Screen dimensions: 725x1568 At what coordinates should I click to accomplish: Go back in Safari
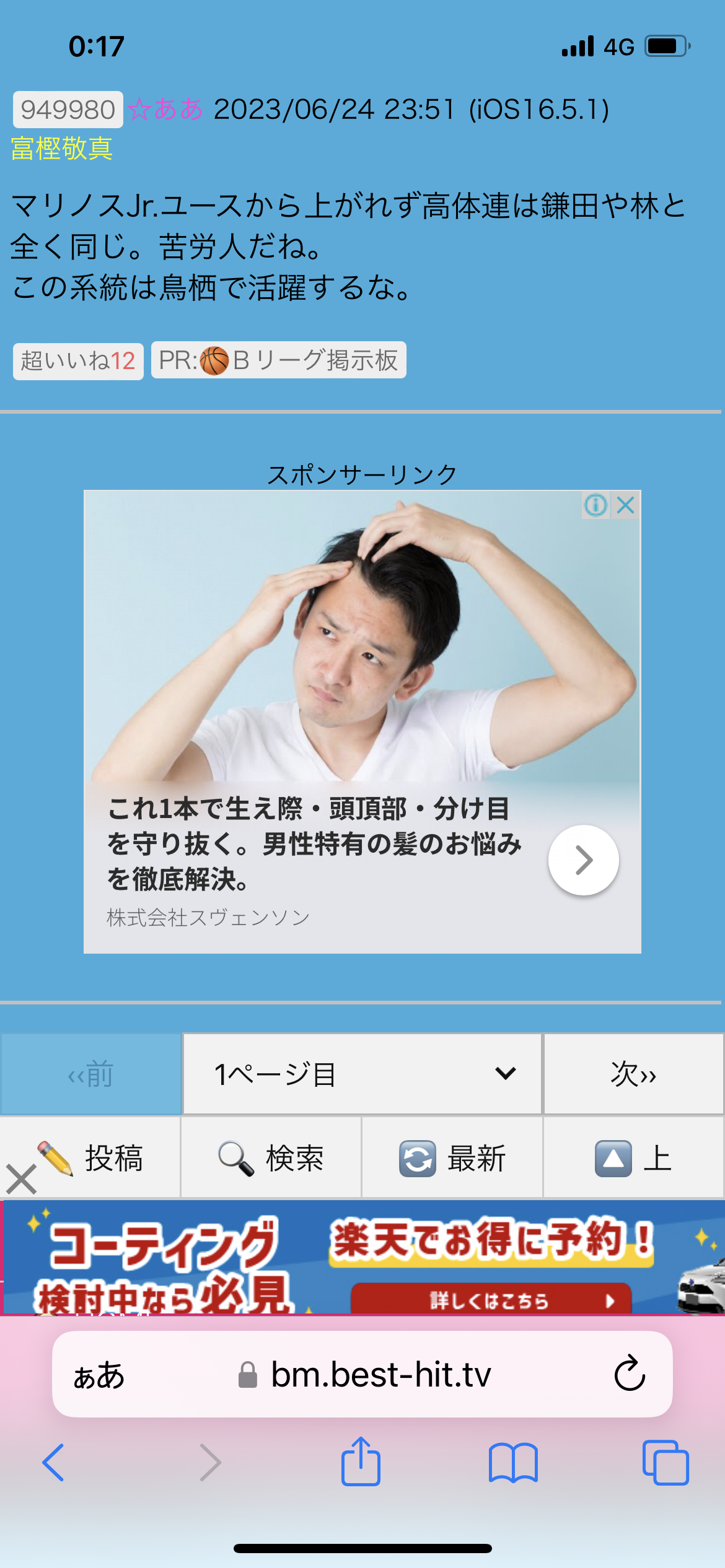(x=53, y=1463)
